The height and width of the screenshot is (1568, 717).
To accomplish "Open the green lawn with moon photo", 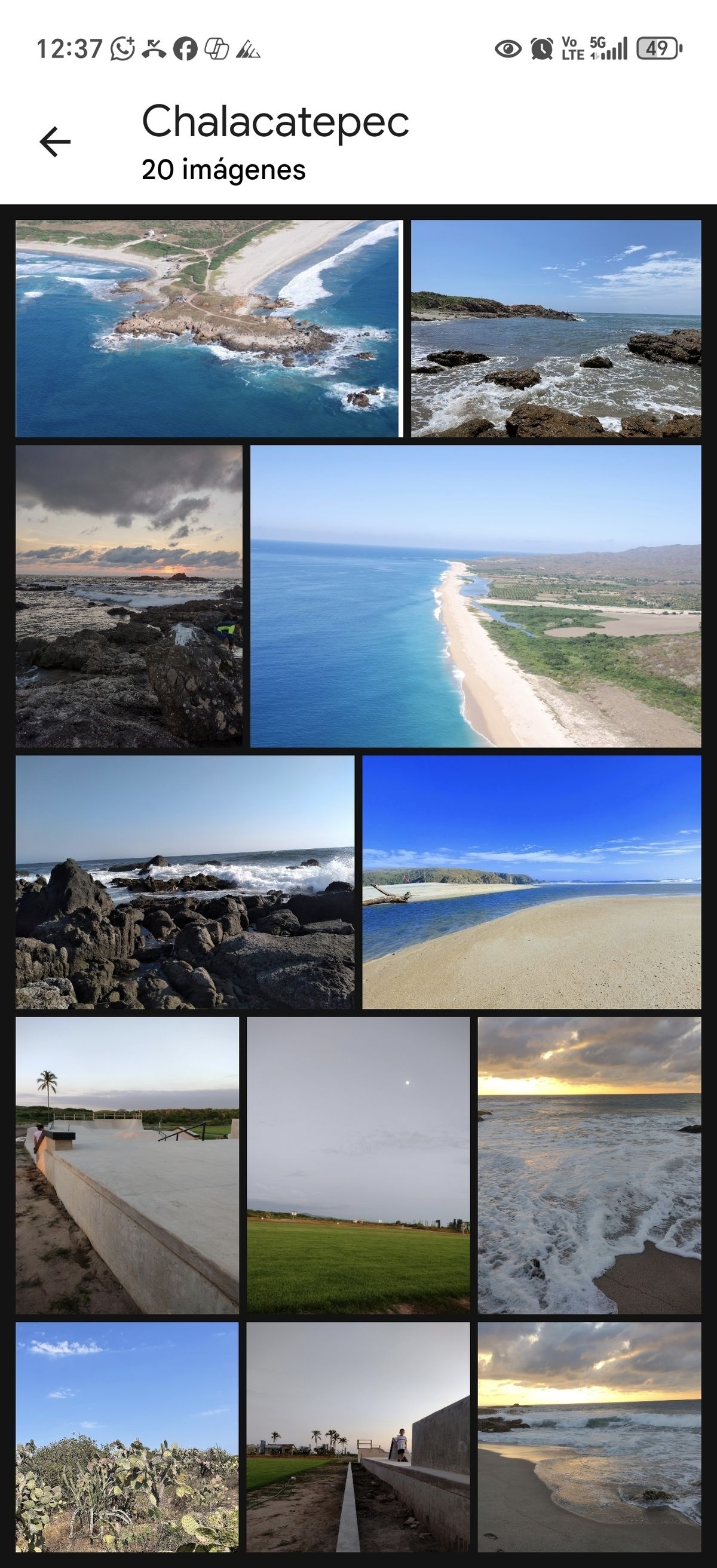I will (358, 1165).
